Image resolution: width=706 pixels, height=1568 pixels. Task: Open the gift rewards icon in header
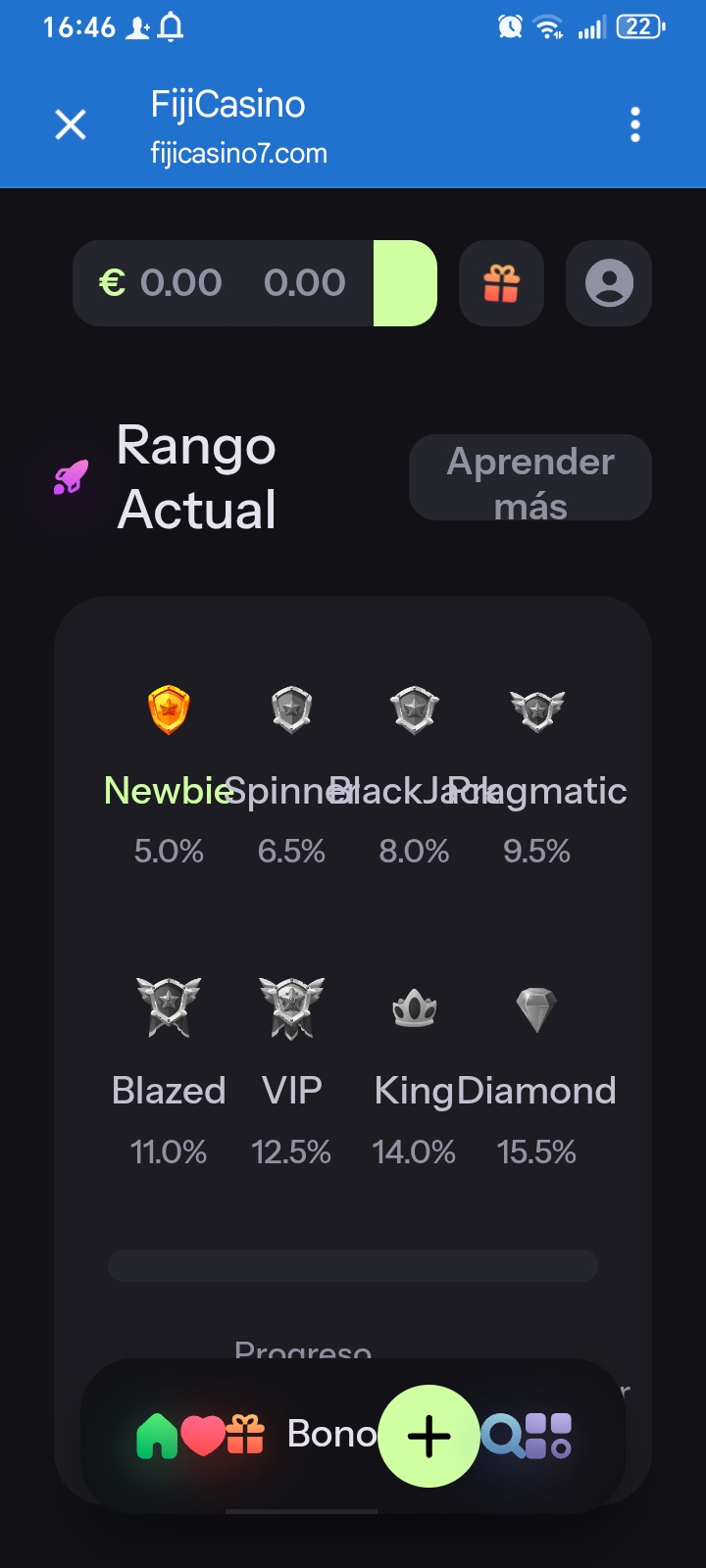click(501, 283)
